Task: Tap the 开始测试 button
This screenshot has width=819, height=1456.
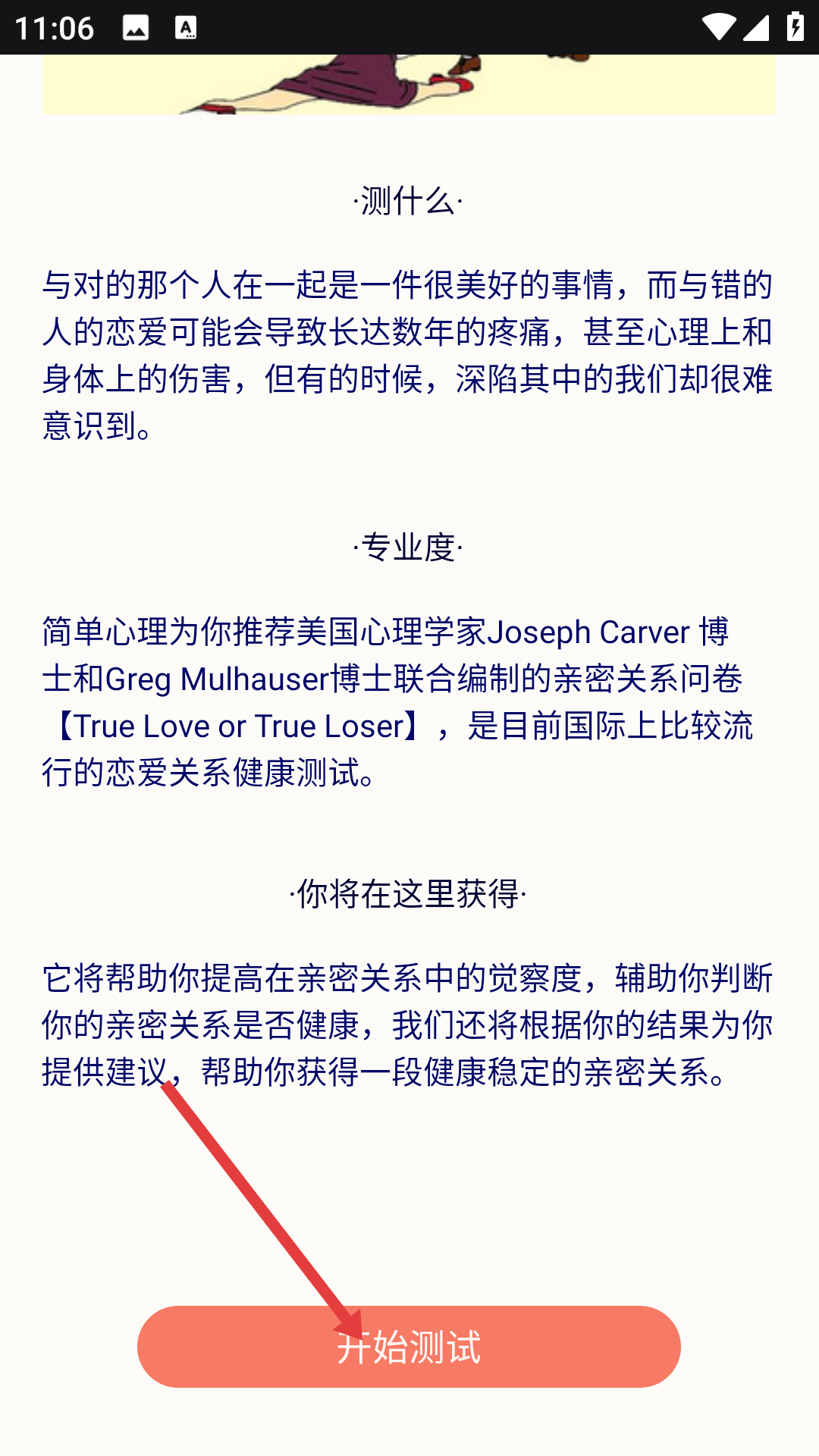Action: click(409, 1347)
